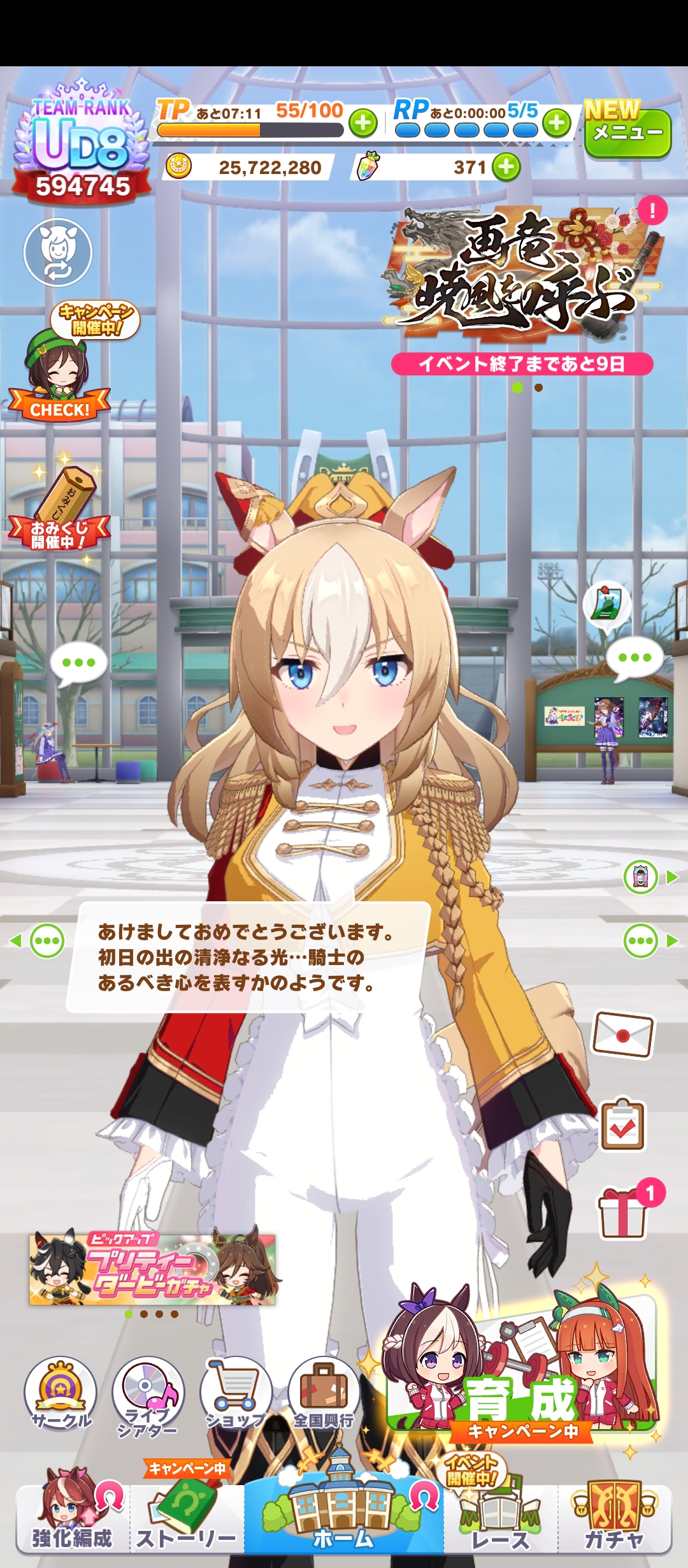Open the mail envelope icon
This screenshot has height=1568, width=688.
tap(622, 1034)
